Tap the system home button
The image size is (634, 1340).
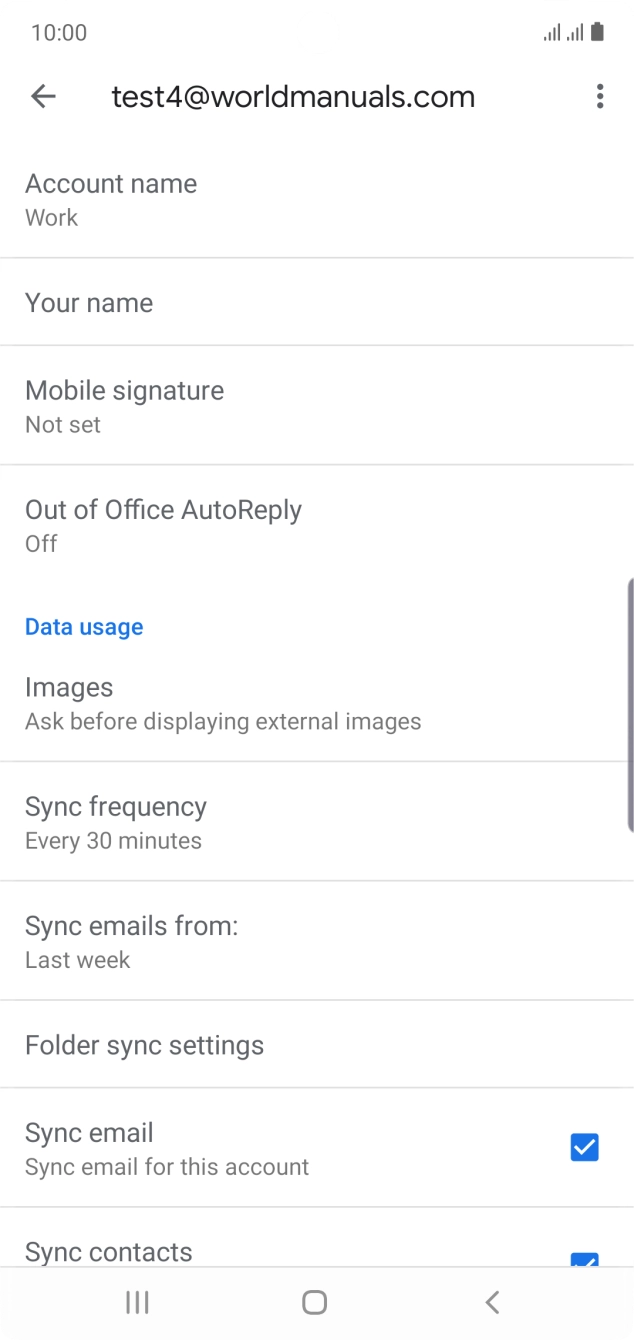pyautogui.click(x=315, y=1302)
